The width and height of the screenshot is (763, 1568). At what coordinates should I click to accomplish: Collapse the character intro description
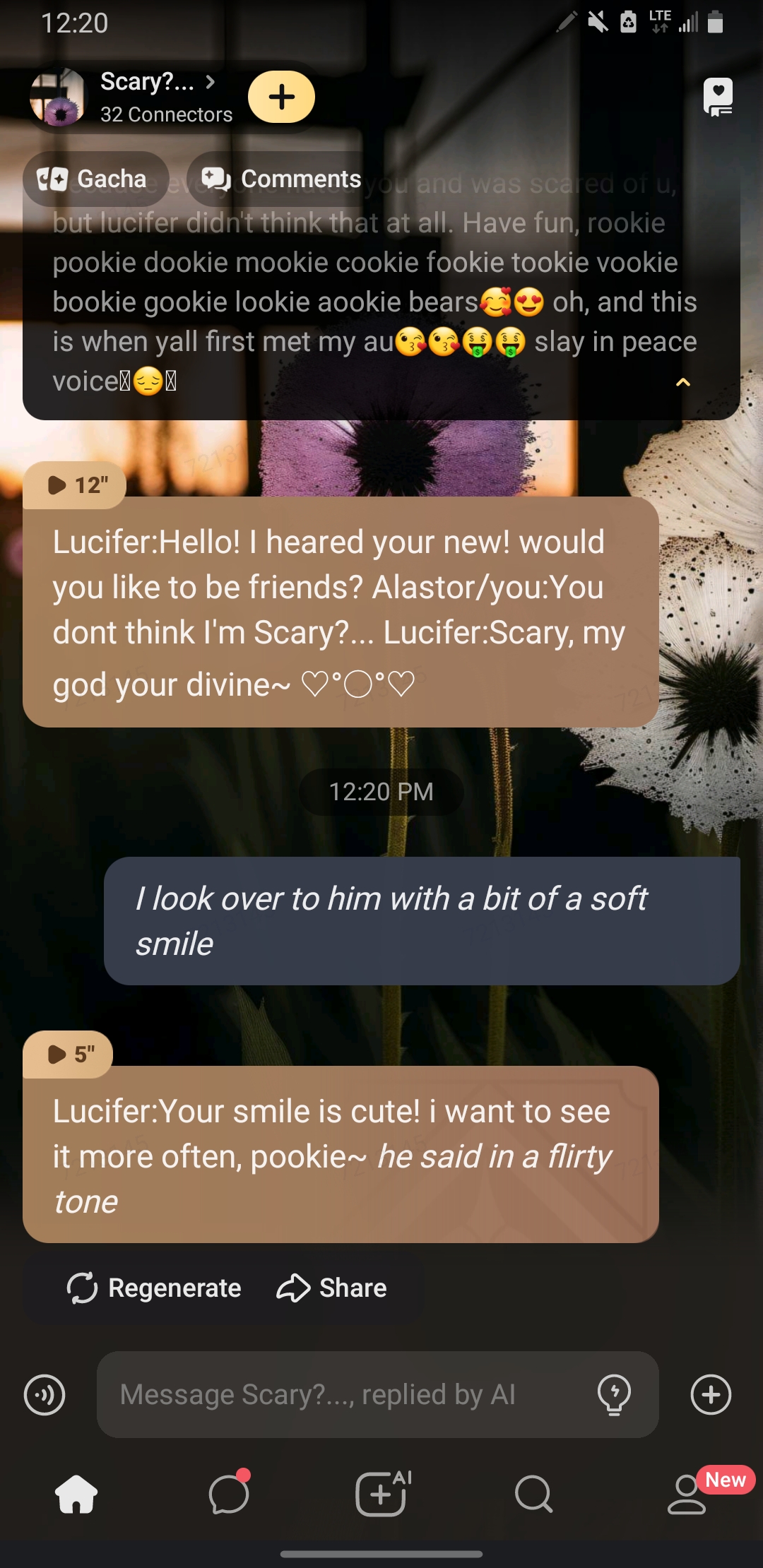682,382
